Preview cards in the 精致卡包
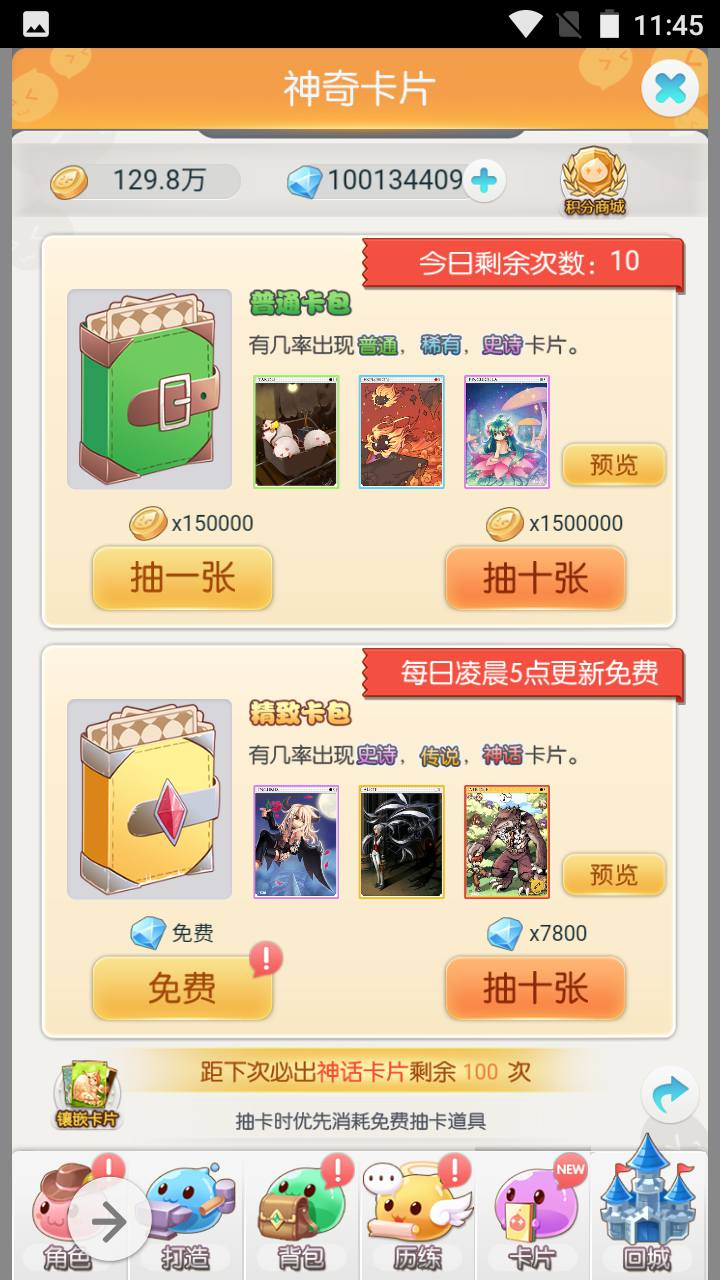The image size is (720, 1280). (613, 875)
